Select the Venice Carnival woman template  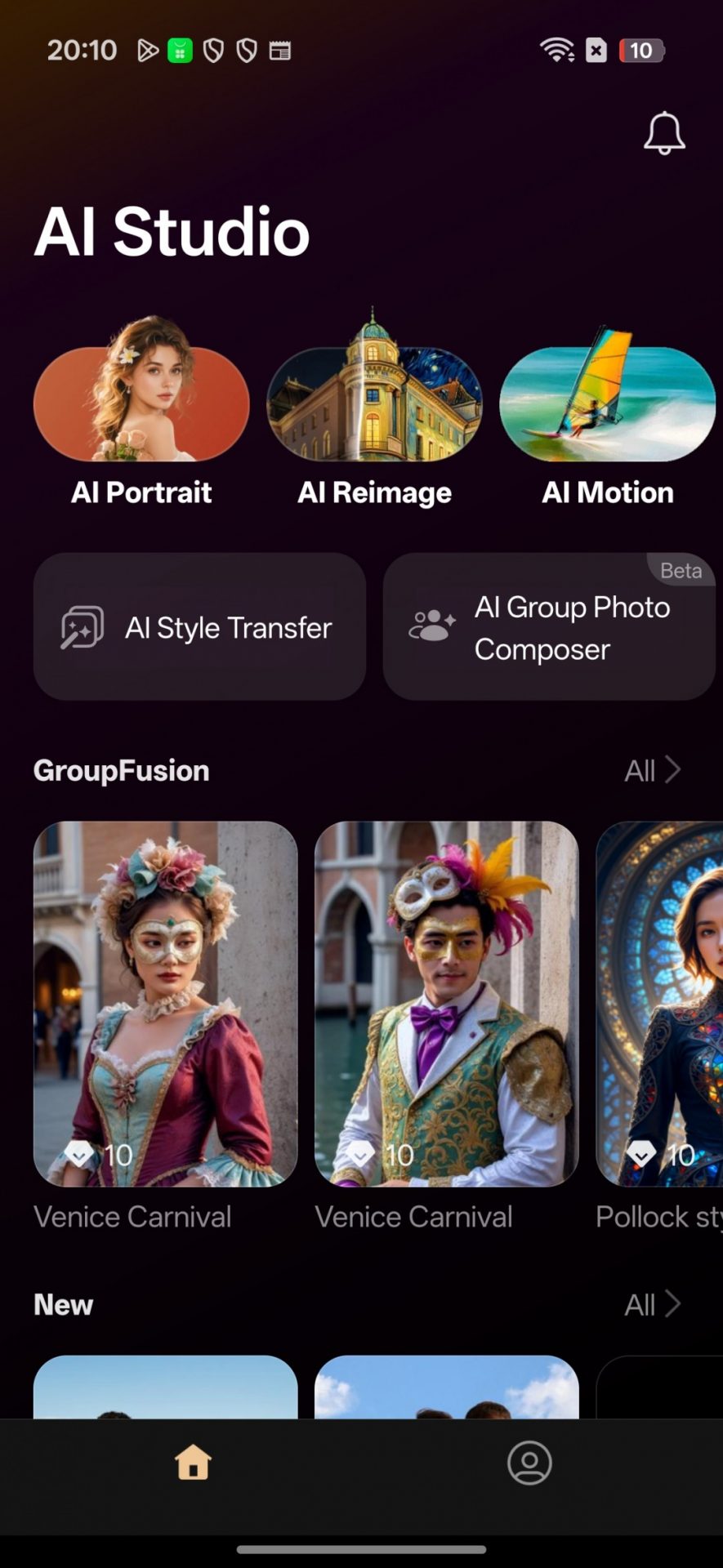pos(165,1004)
